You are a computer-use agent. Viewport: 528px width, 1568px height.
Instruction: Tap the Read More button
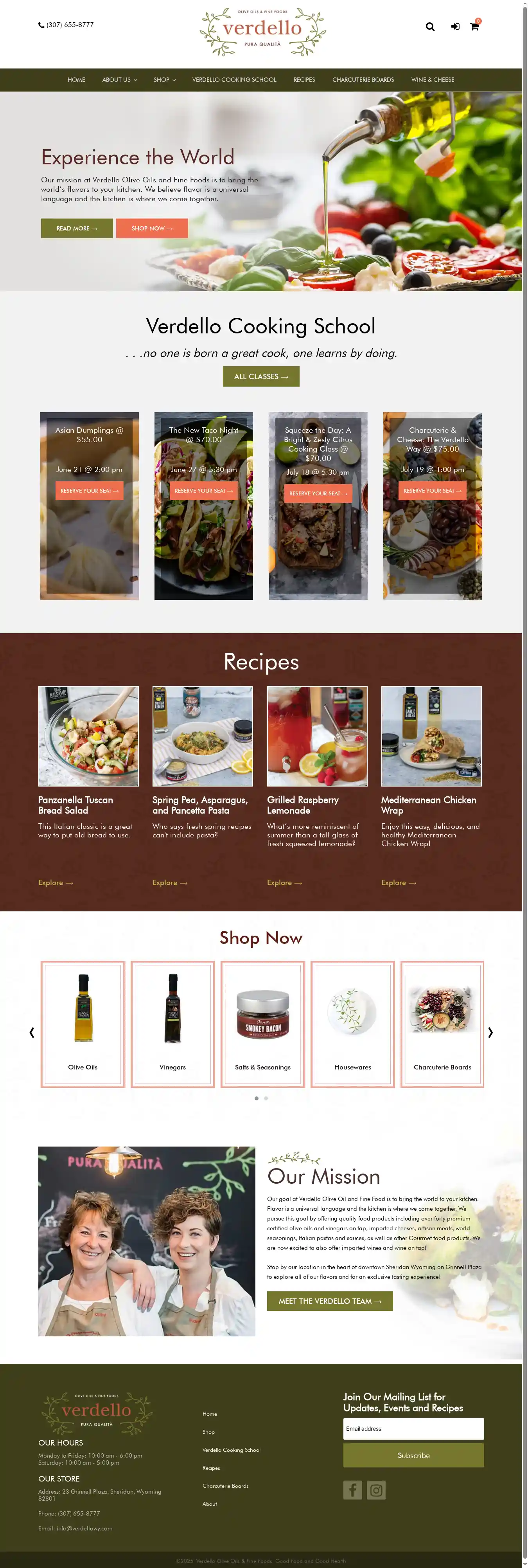pyautogui.click(x=77, y=228)
